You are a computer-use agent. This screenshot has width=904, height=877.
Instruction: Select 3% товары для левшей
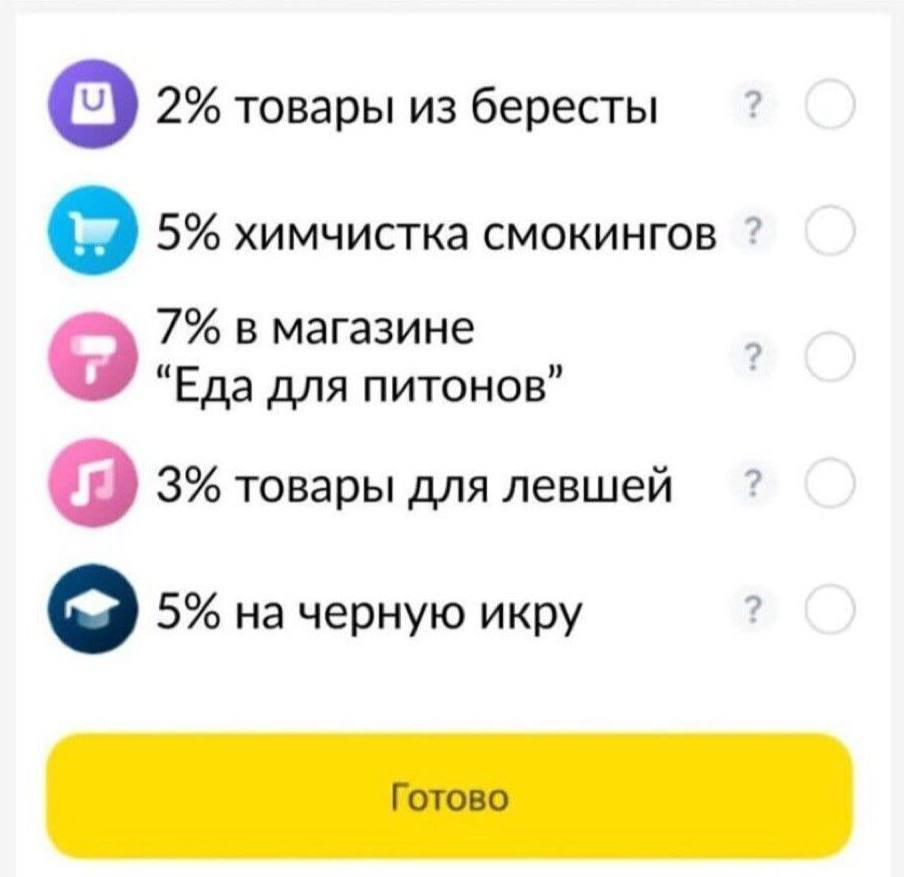(828, 483)
